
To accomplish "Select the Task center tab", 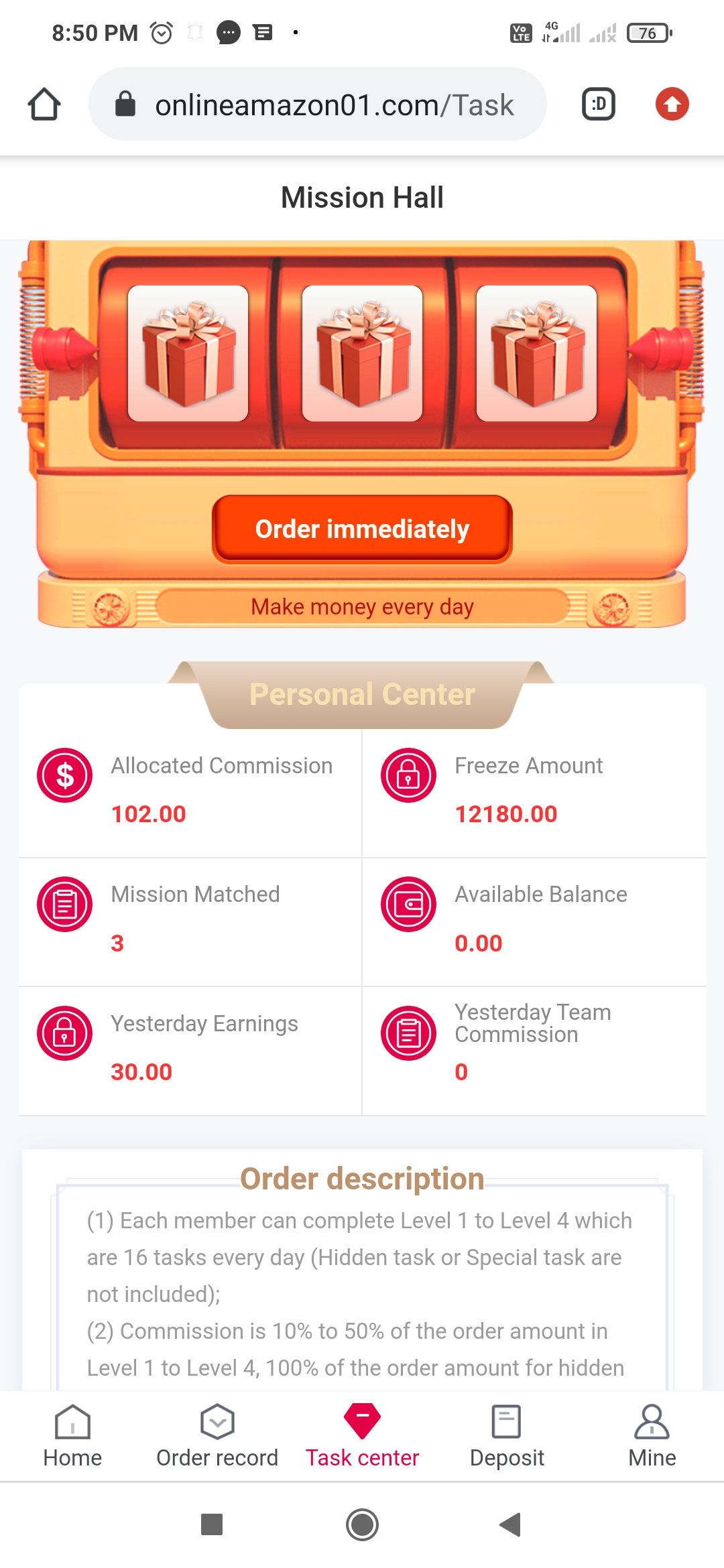I will click(x=362, y=1436).
